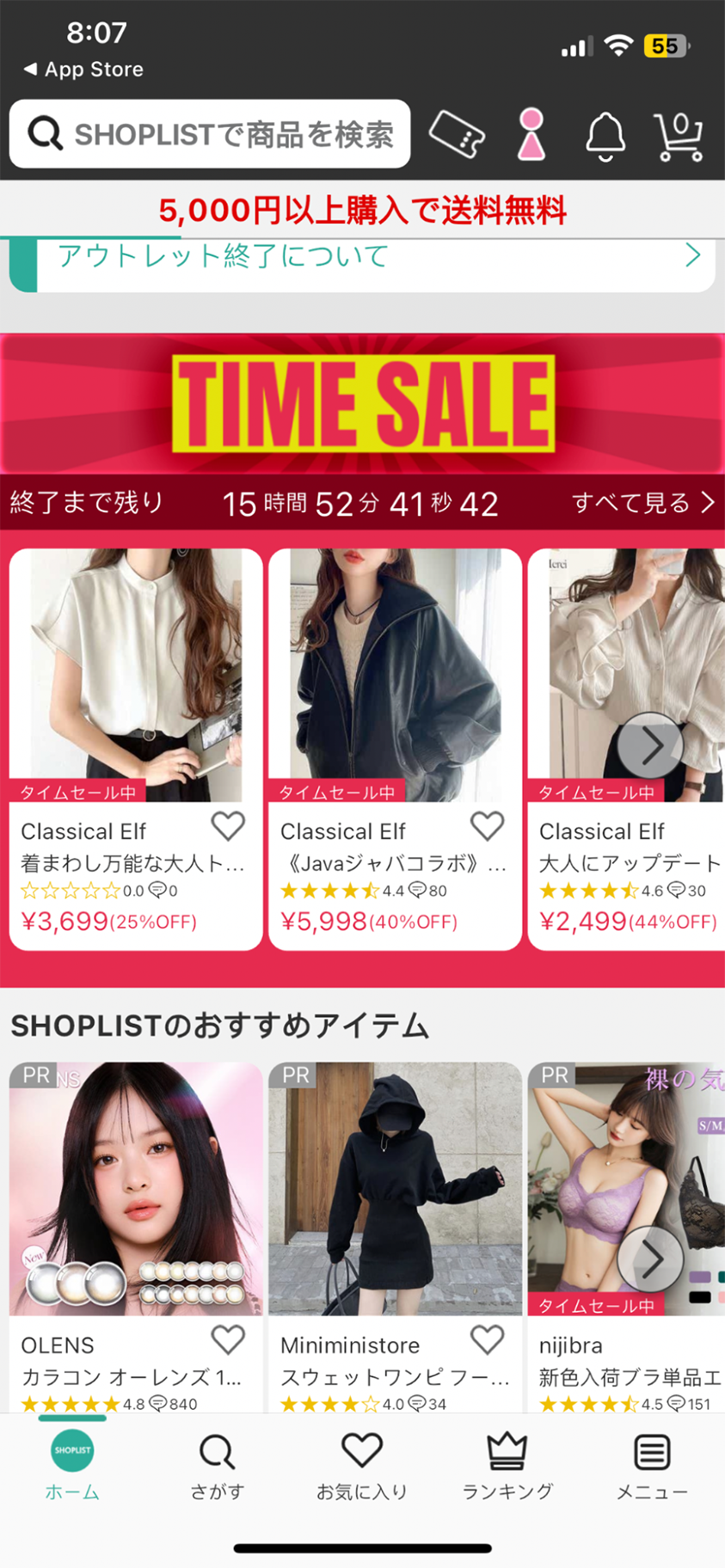Viewport: 725px width, 1568px height.
Task: Switch to the ランキング tab
Action: (507, 1466)
